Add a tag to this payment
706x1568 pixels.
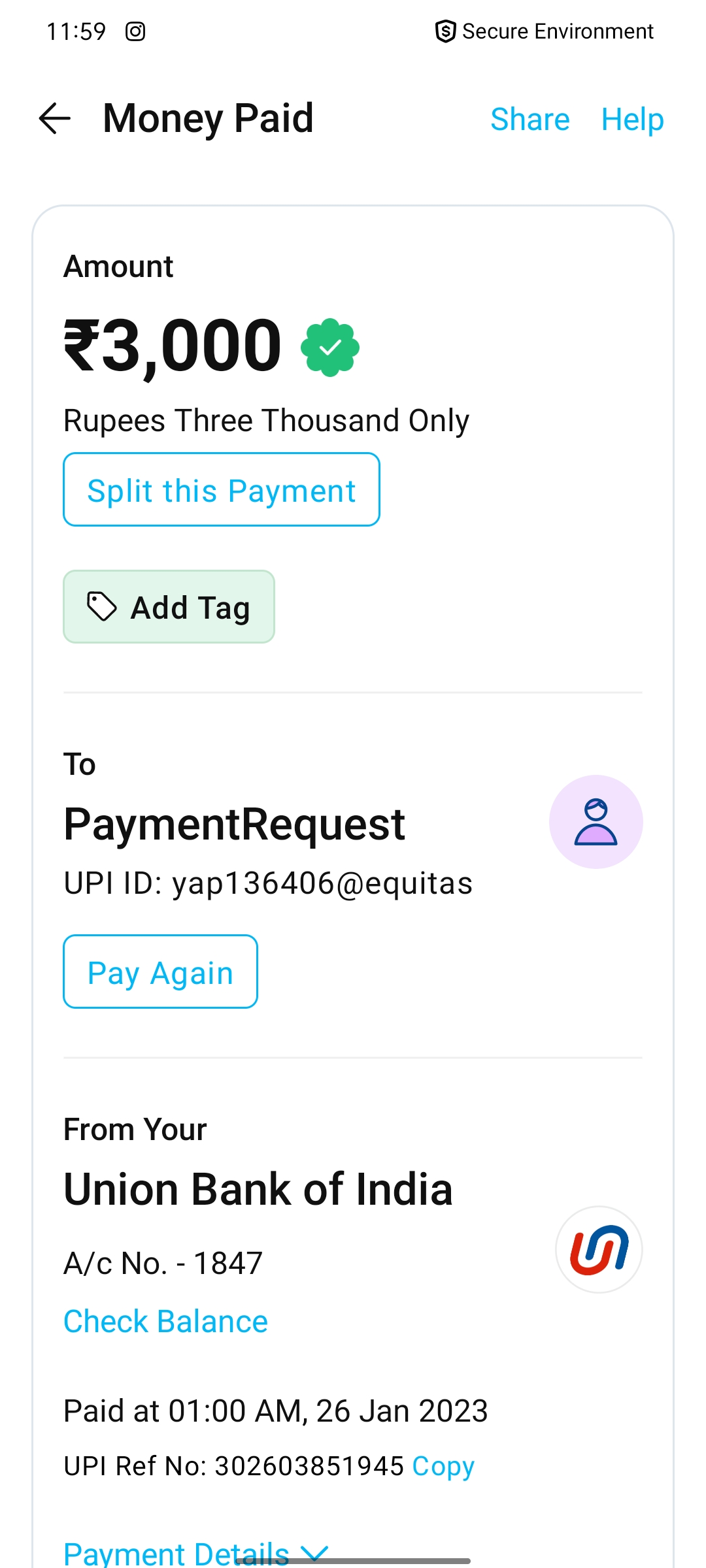tap(169, 607)
